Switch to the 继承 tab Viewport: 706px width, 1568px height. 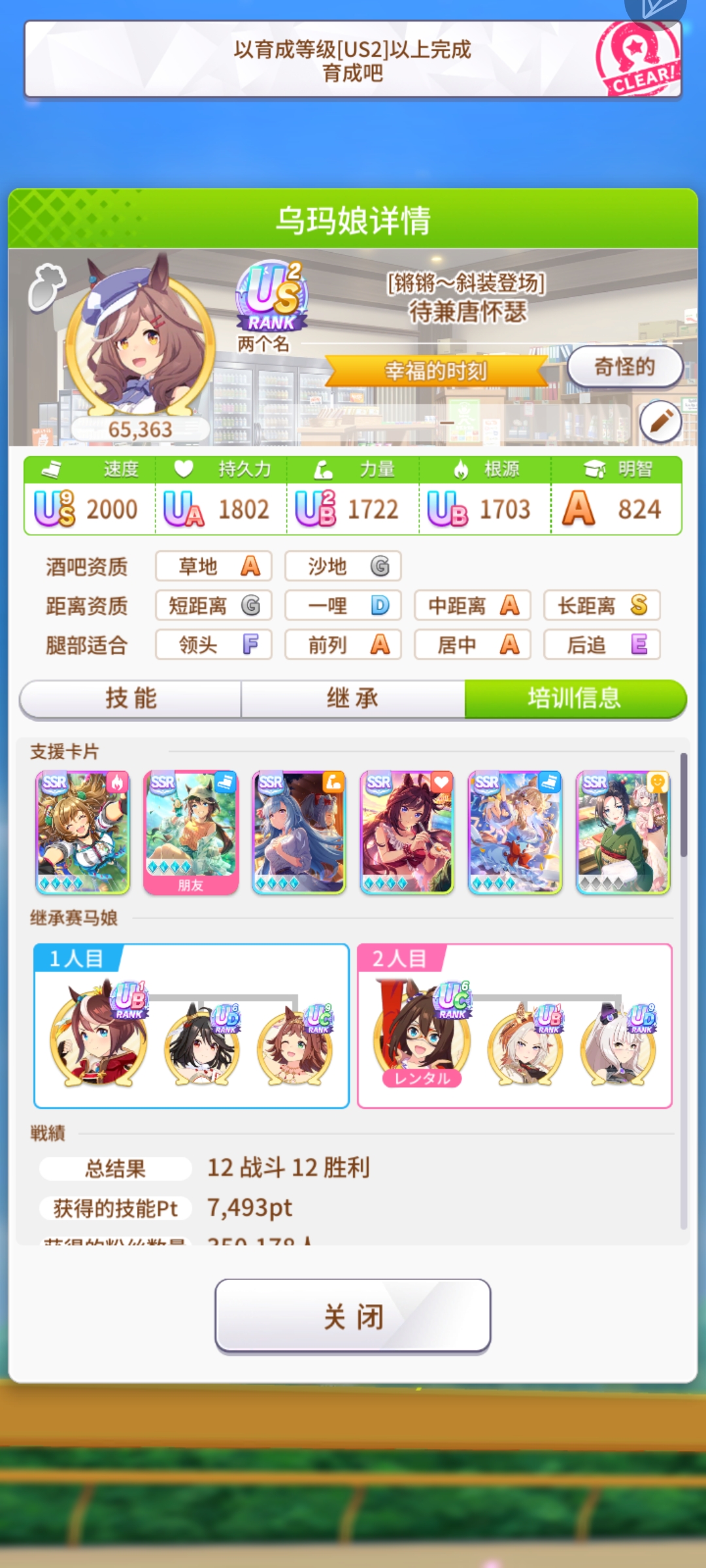click(352, 698)
